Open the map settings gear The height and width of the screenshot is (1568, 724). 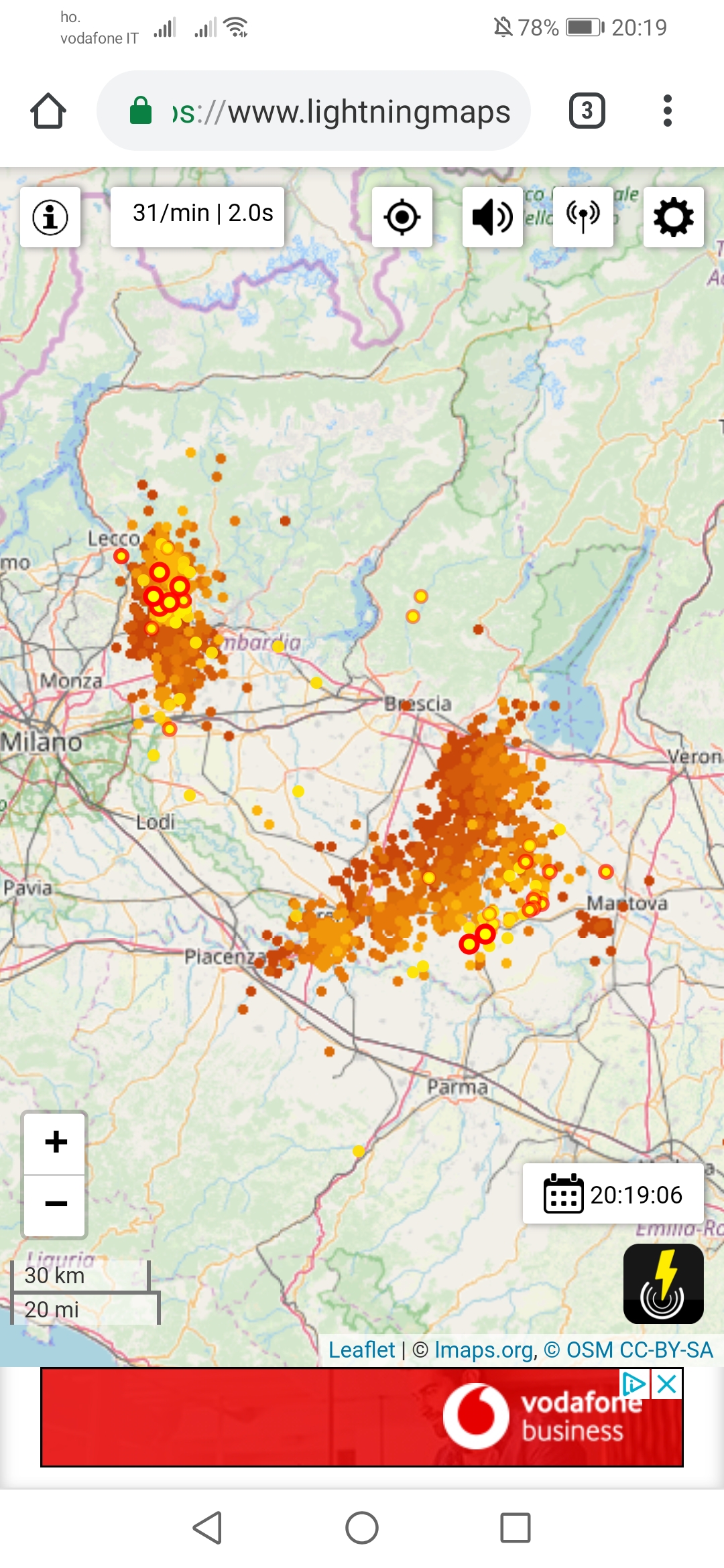tap(674, 217)
